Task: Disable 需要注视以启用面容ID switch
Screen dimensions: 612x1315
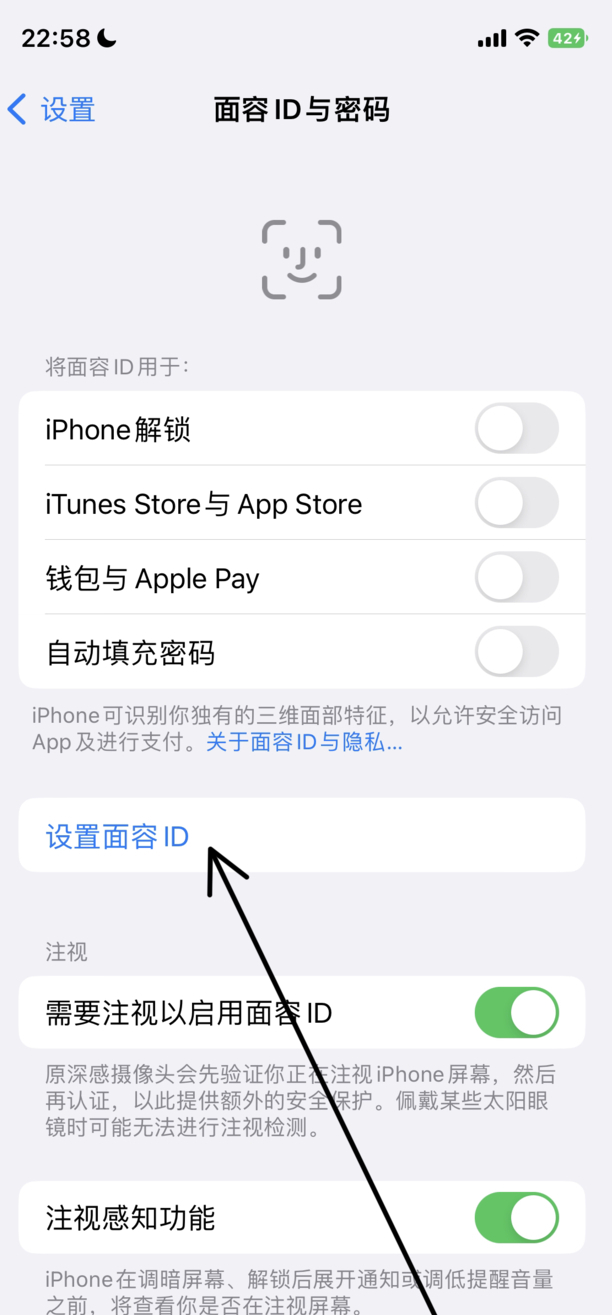Action: (x=516, y=1013)
